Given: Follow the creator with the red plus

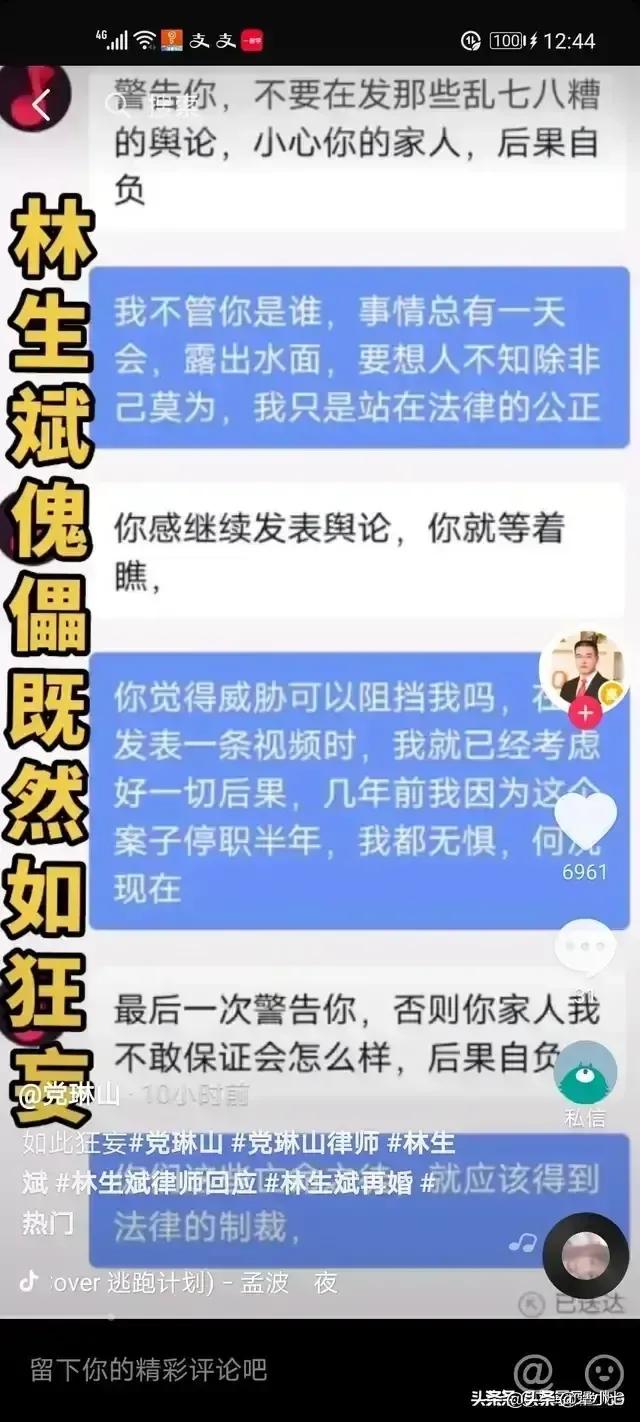Looking at the screenshot, I should pos(584,714).
